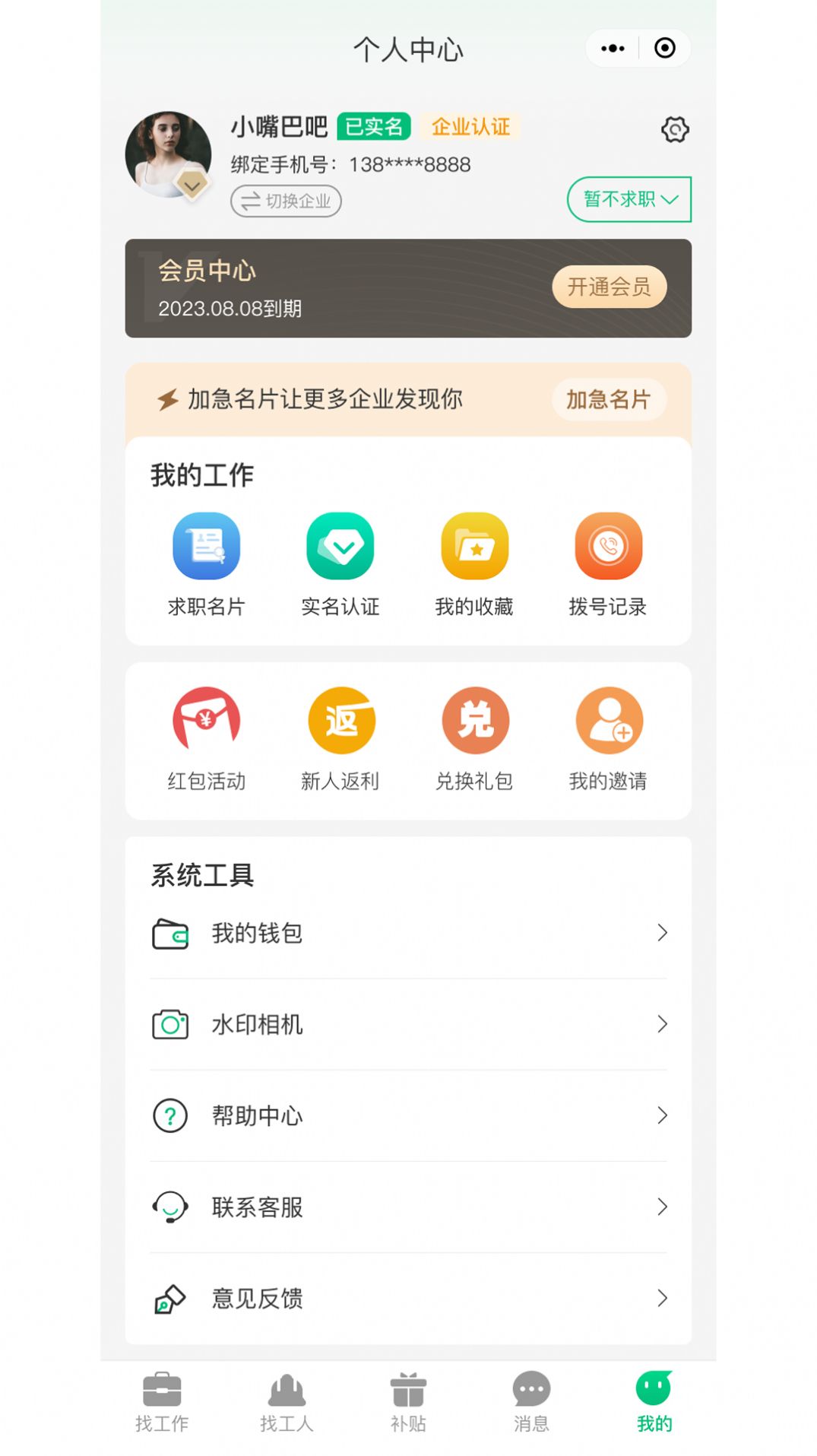This screenshot has height=1456, width=817.
Task: Tap the 我的邀请 invitation icon
Action: tap(609, 721)
